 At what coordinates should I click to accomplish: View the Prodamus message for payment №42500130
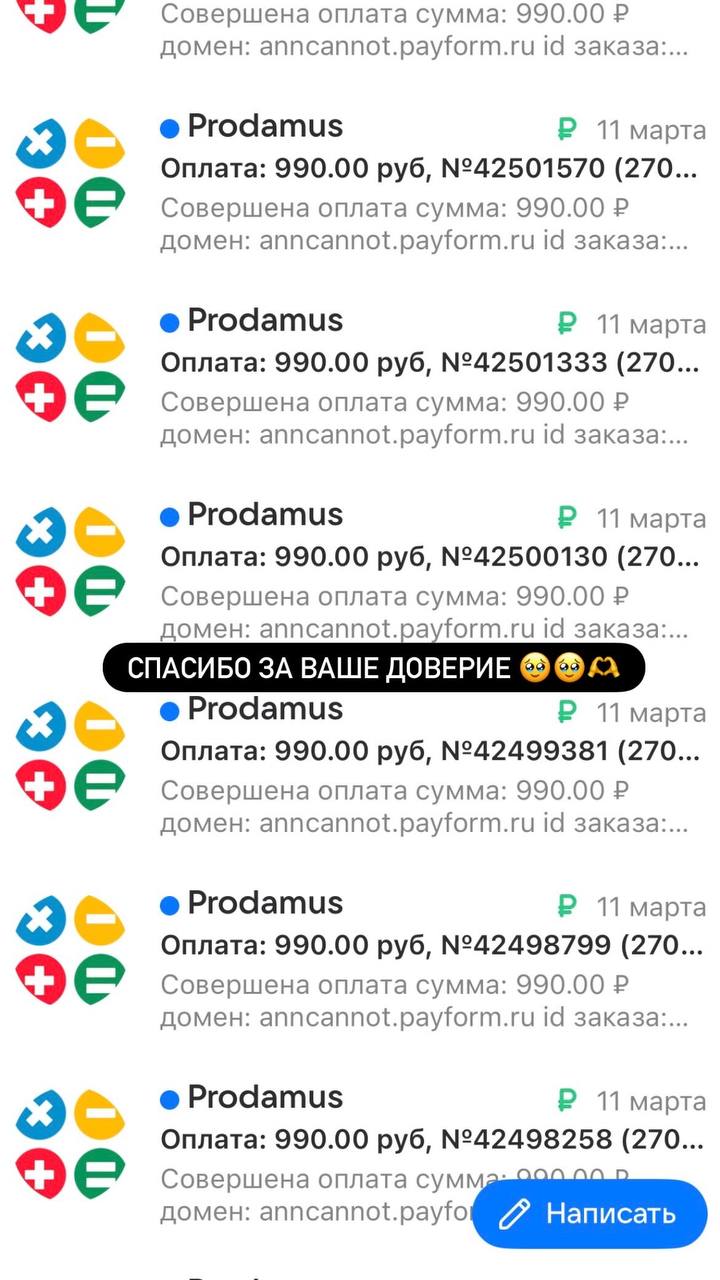pyautogui.click(x=428, y=557)
